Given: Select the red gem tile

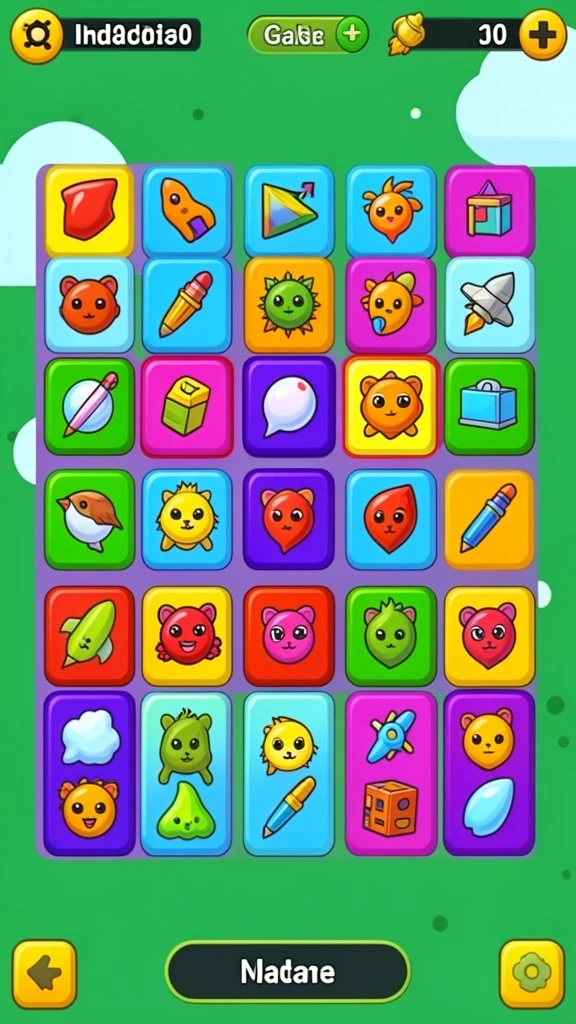Looking at the screenshot, I should pyautogui.click(x=89, y=211).
